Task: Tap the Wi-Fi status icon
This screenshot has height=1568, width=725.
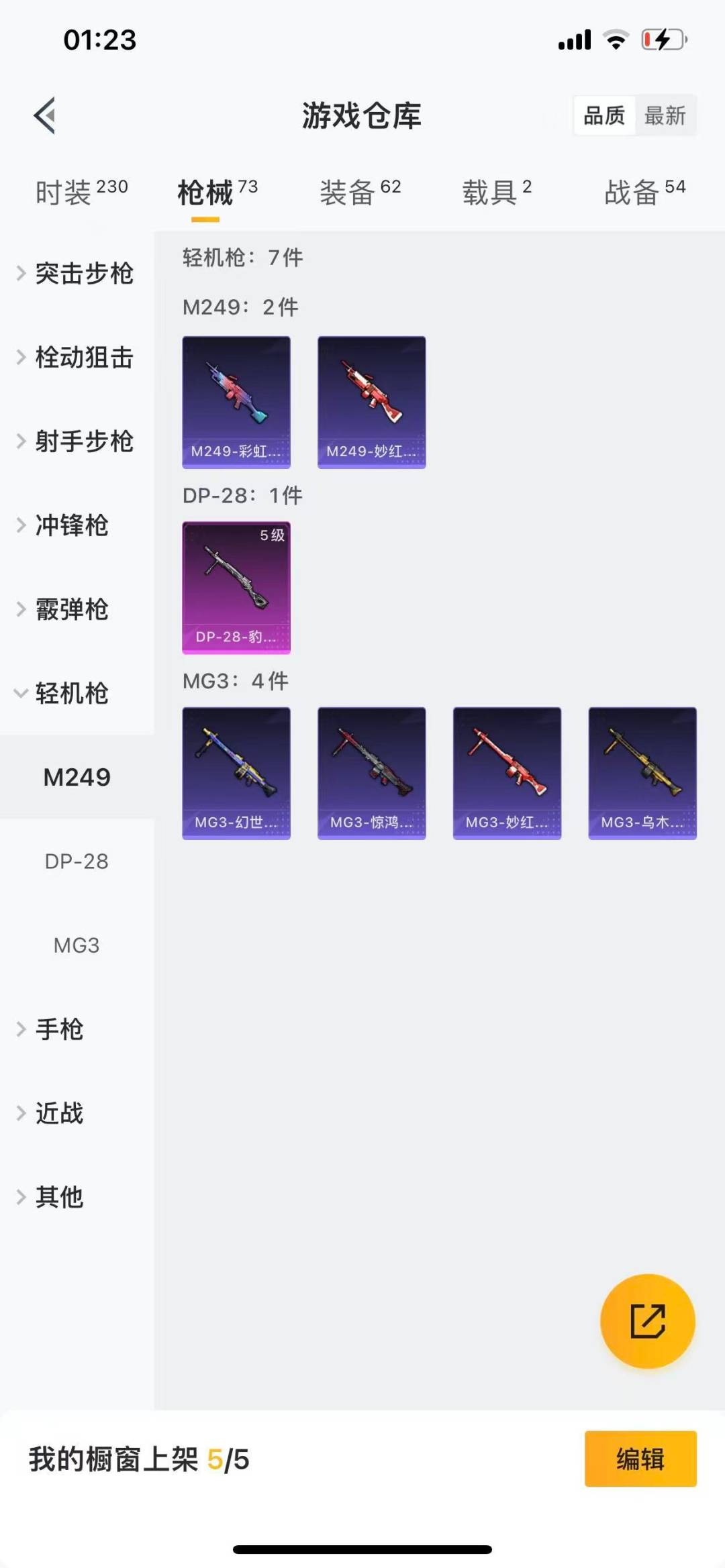Action: point(615,40)
